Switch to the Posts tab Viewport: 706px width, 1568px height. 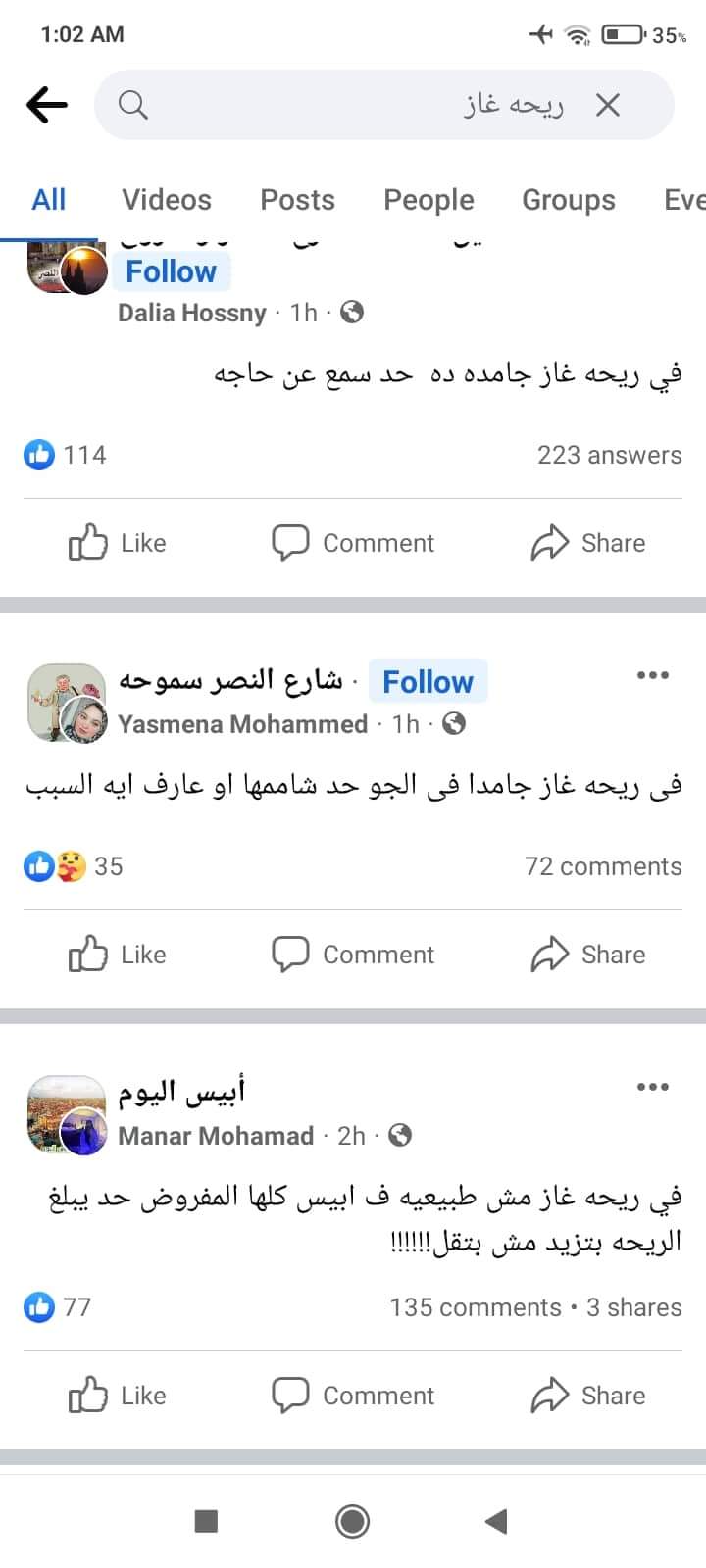(x=297, y=200)
